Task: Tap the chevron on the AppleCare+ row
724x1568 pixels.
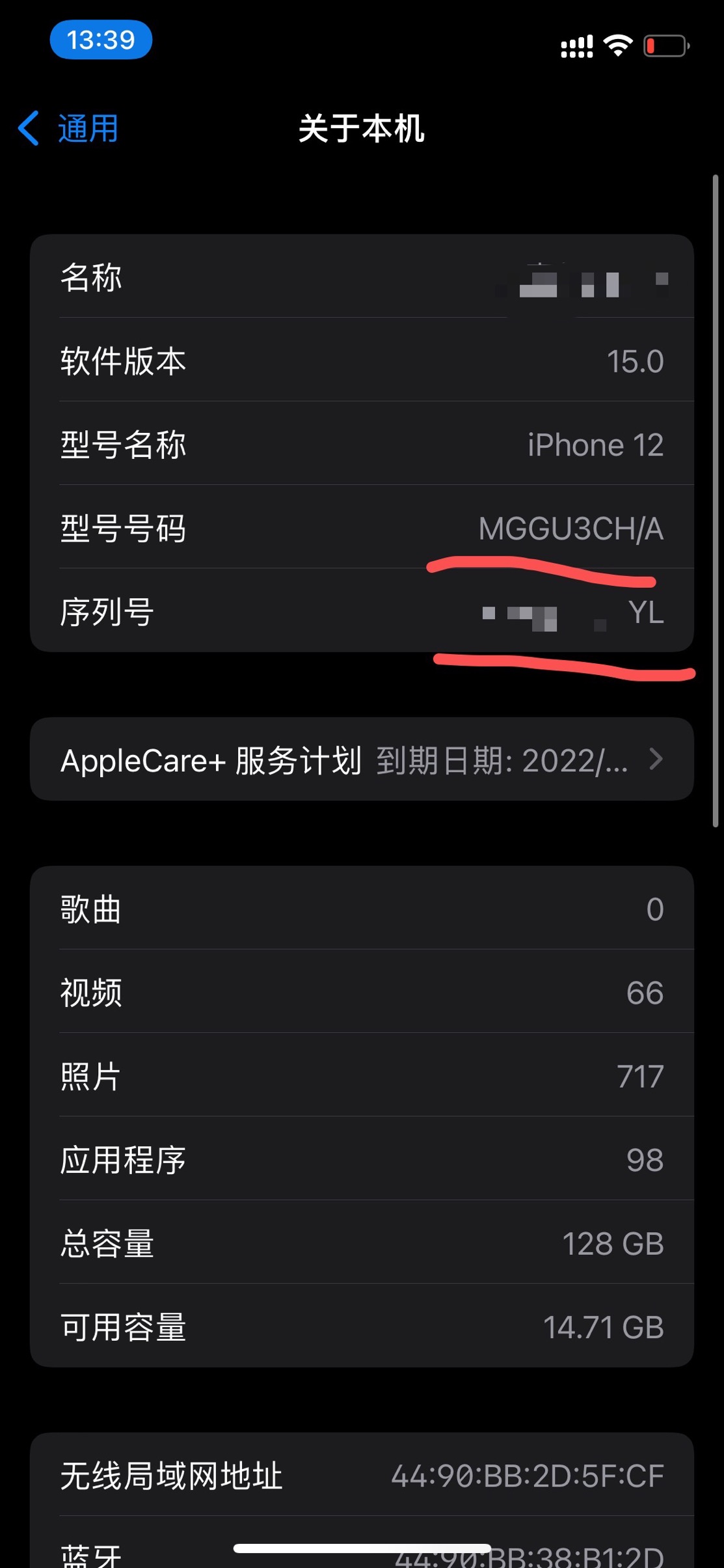Action: coord(656,759)
